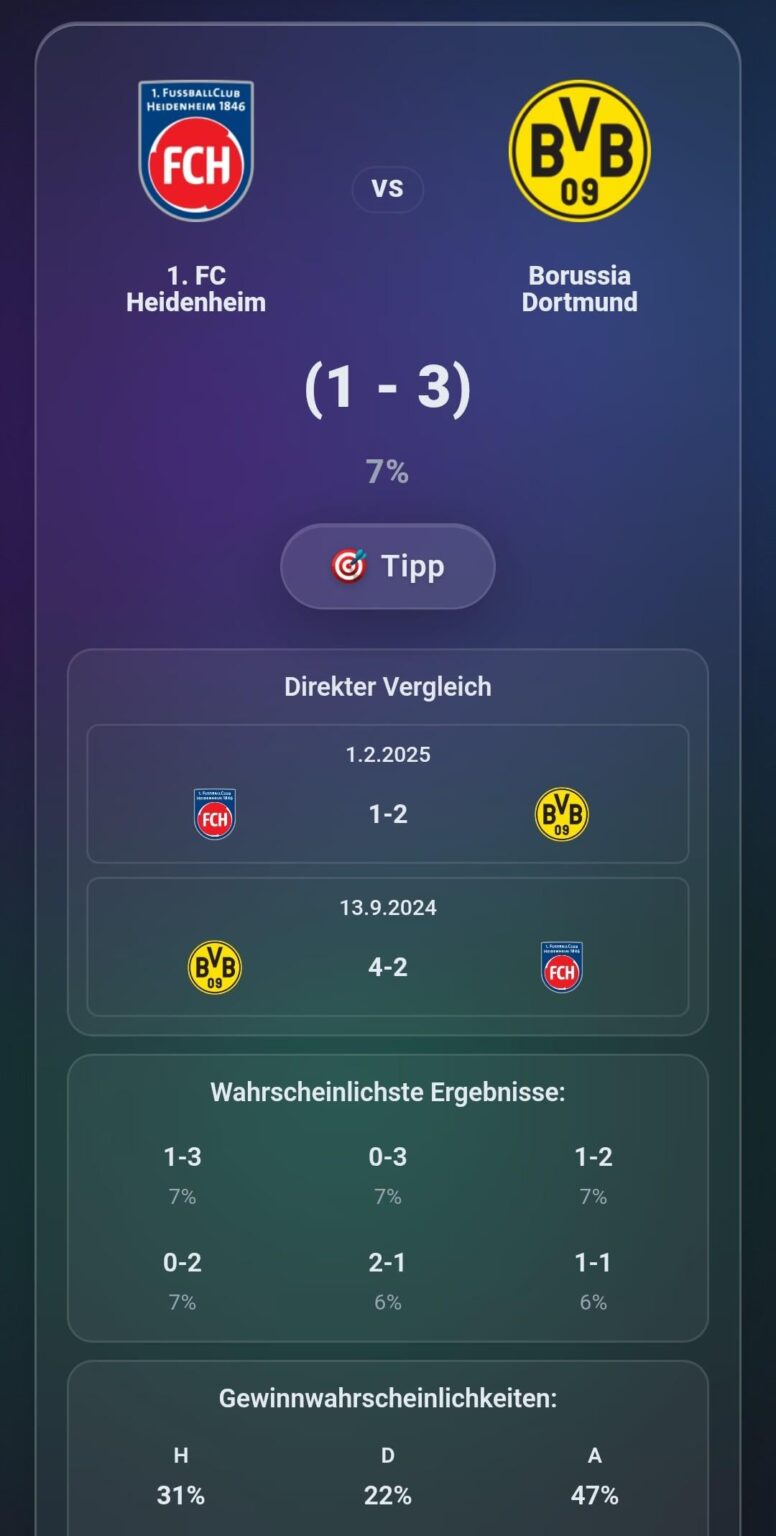
Task: Select the BVB logo in the 13.9.2024 match
Action: tap(213, 967)
